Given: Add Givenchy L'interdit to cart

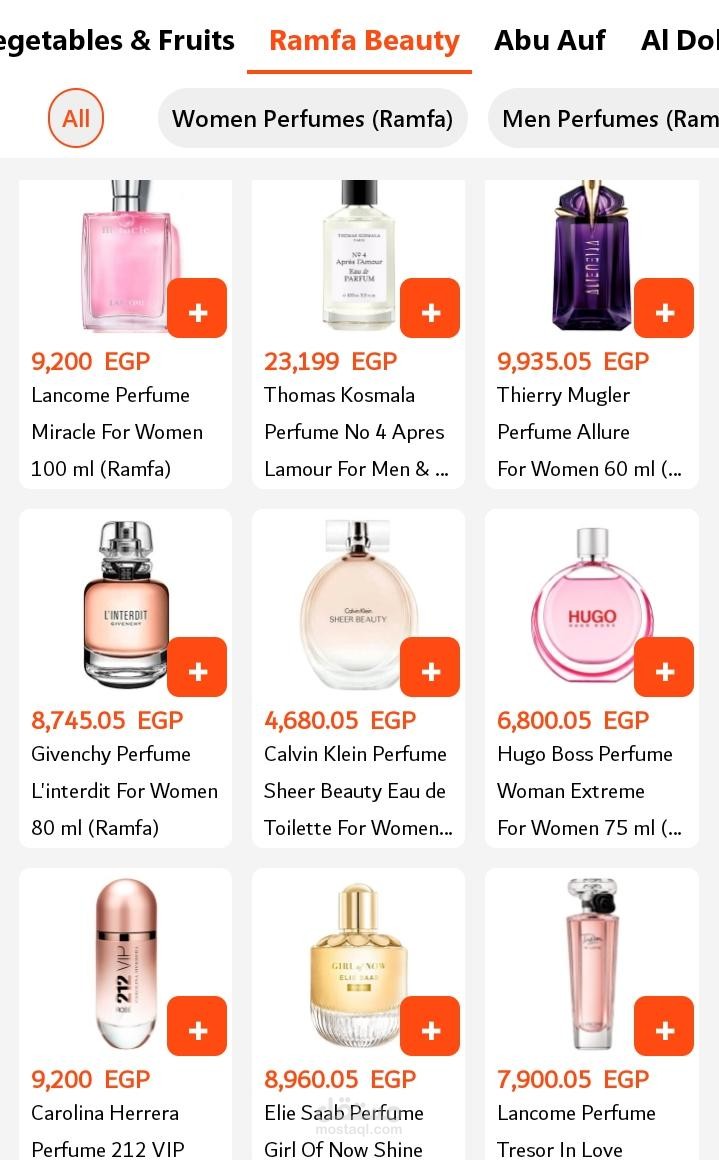Looking at the screenshot, I should coord(197,667).
